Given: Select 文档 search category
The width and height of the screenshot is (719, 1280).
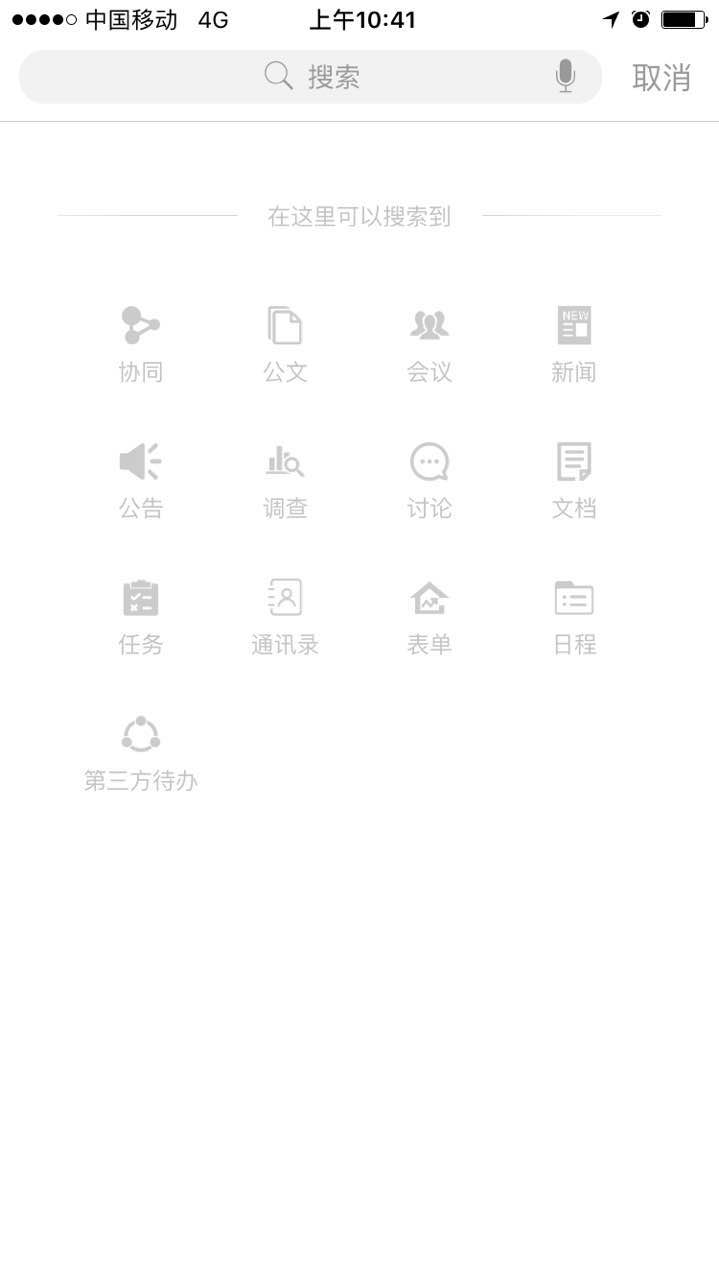Looking at the screenshot, I should (x=573, y=479).
